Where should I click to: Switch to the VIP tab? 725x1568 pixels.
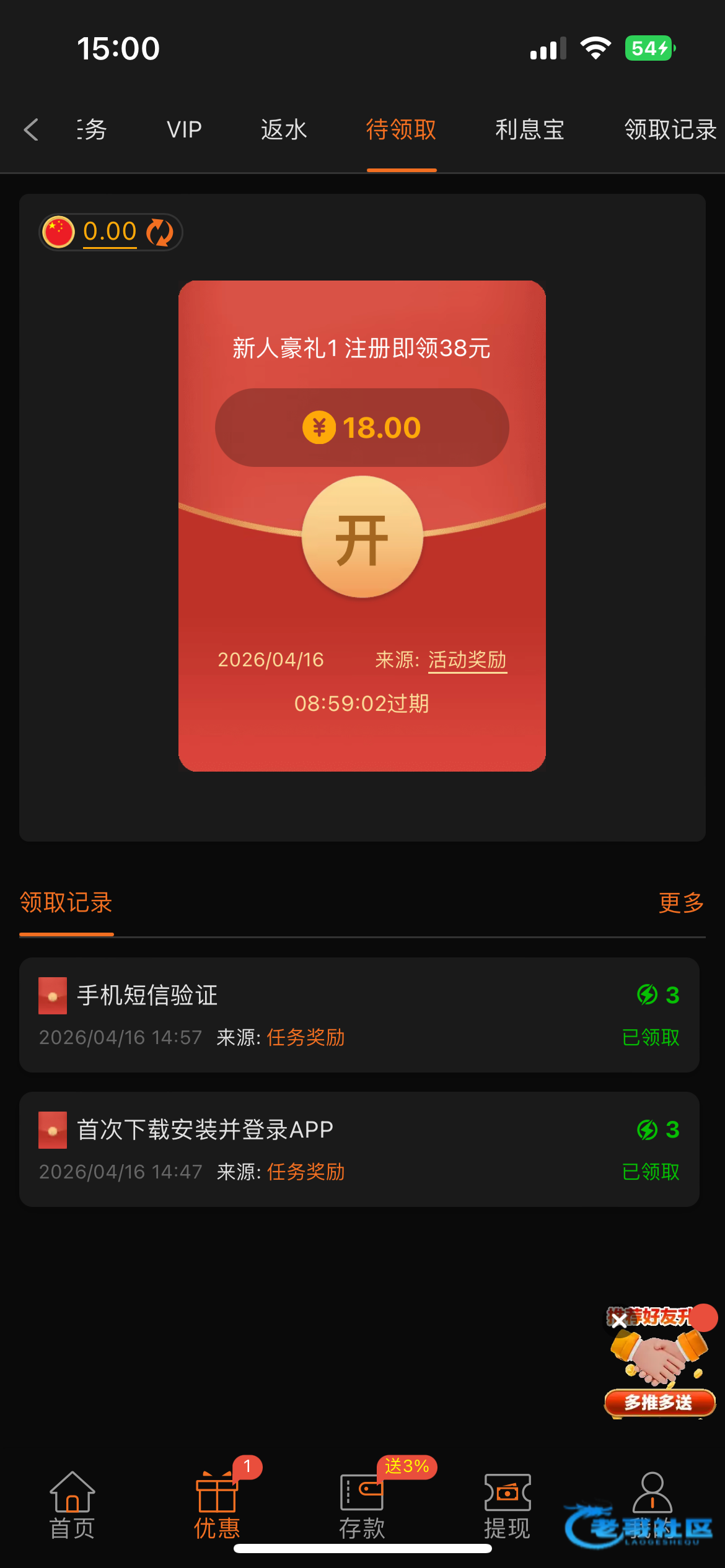tap(184, 129)
